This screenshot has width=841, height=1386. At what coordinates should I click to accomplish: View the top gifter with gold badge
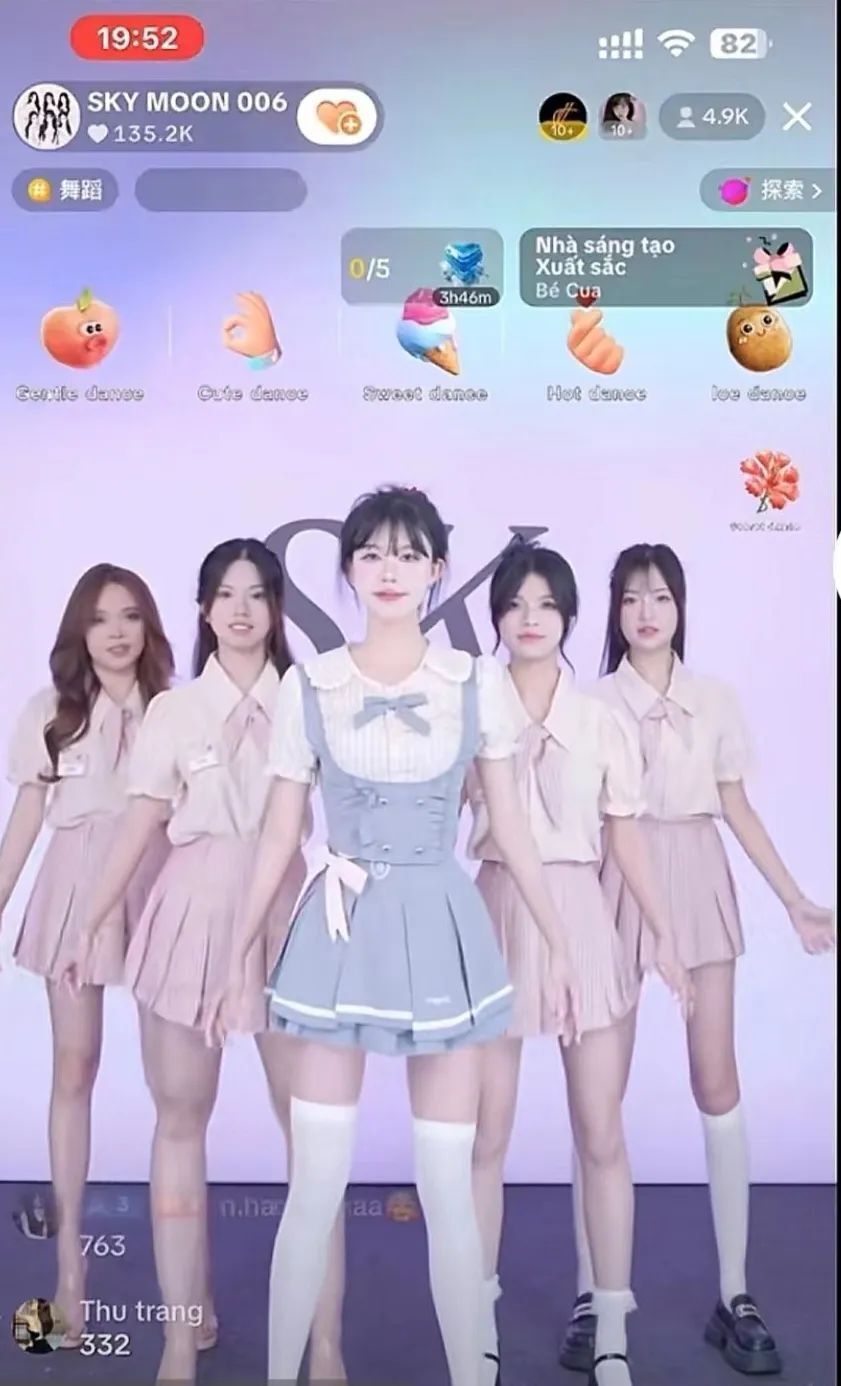(x=563, y=117)
